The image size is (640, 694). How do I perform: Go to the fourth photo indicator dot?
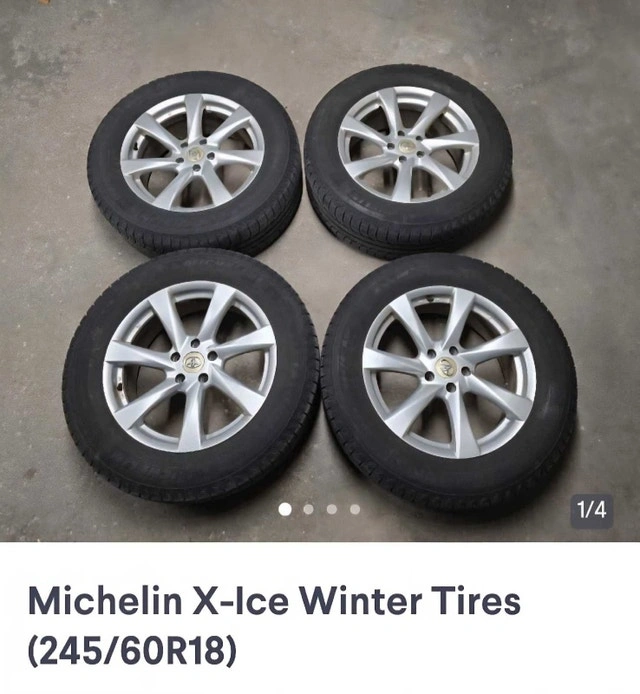click(354, 509)
